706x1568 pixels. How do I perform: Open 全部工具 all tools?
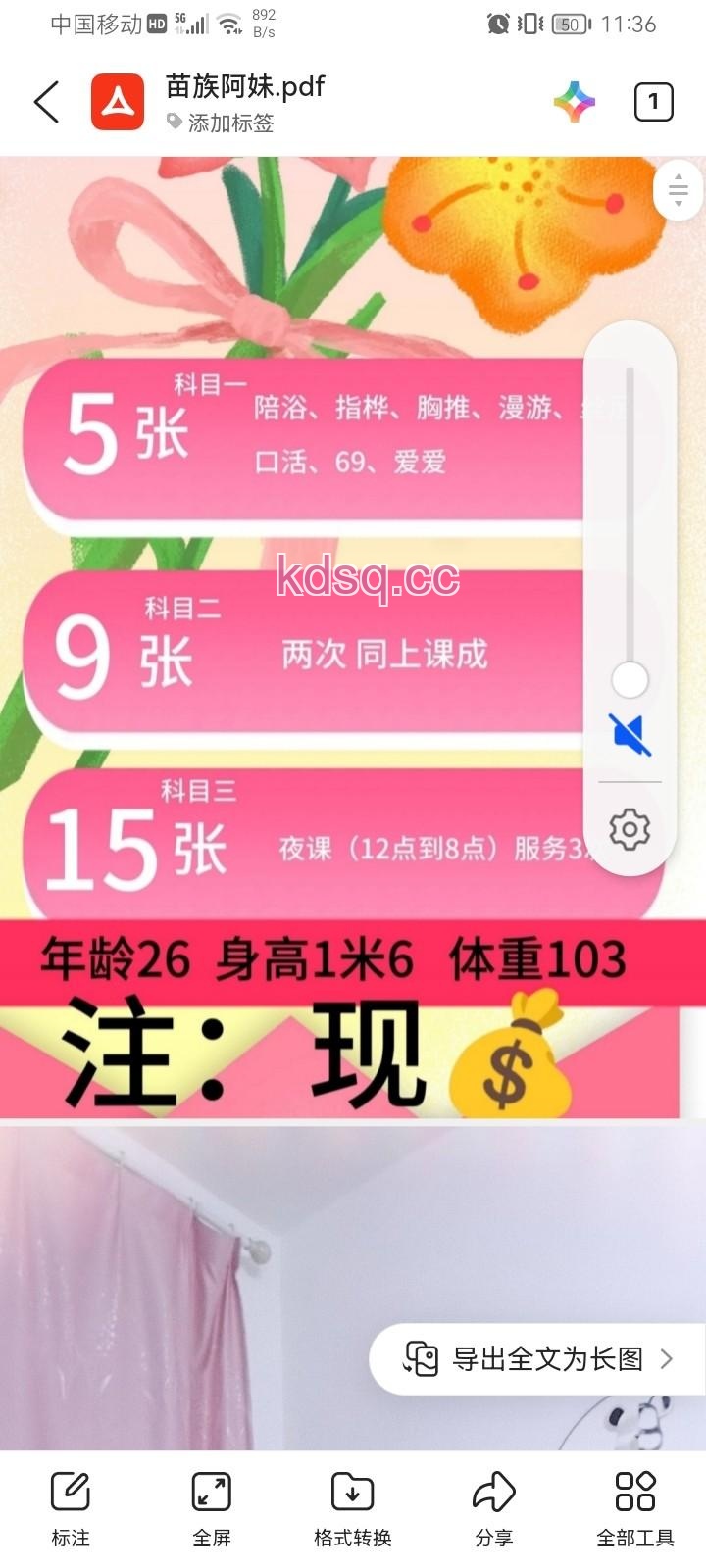[x=635, y=1507]
